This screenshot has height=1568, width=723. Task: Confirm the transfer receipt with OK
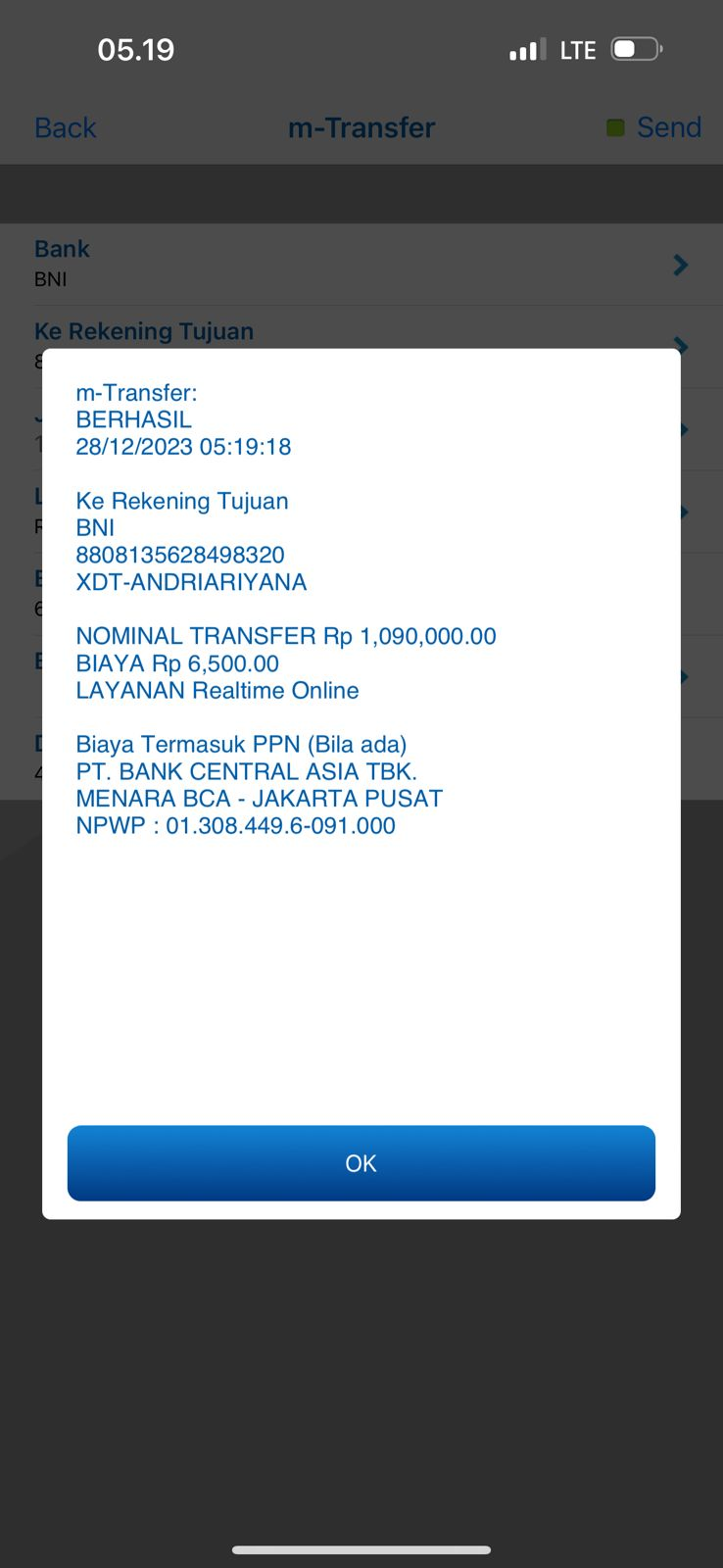[x=361, y=1163]
